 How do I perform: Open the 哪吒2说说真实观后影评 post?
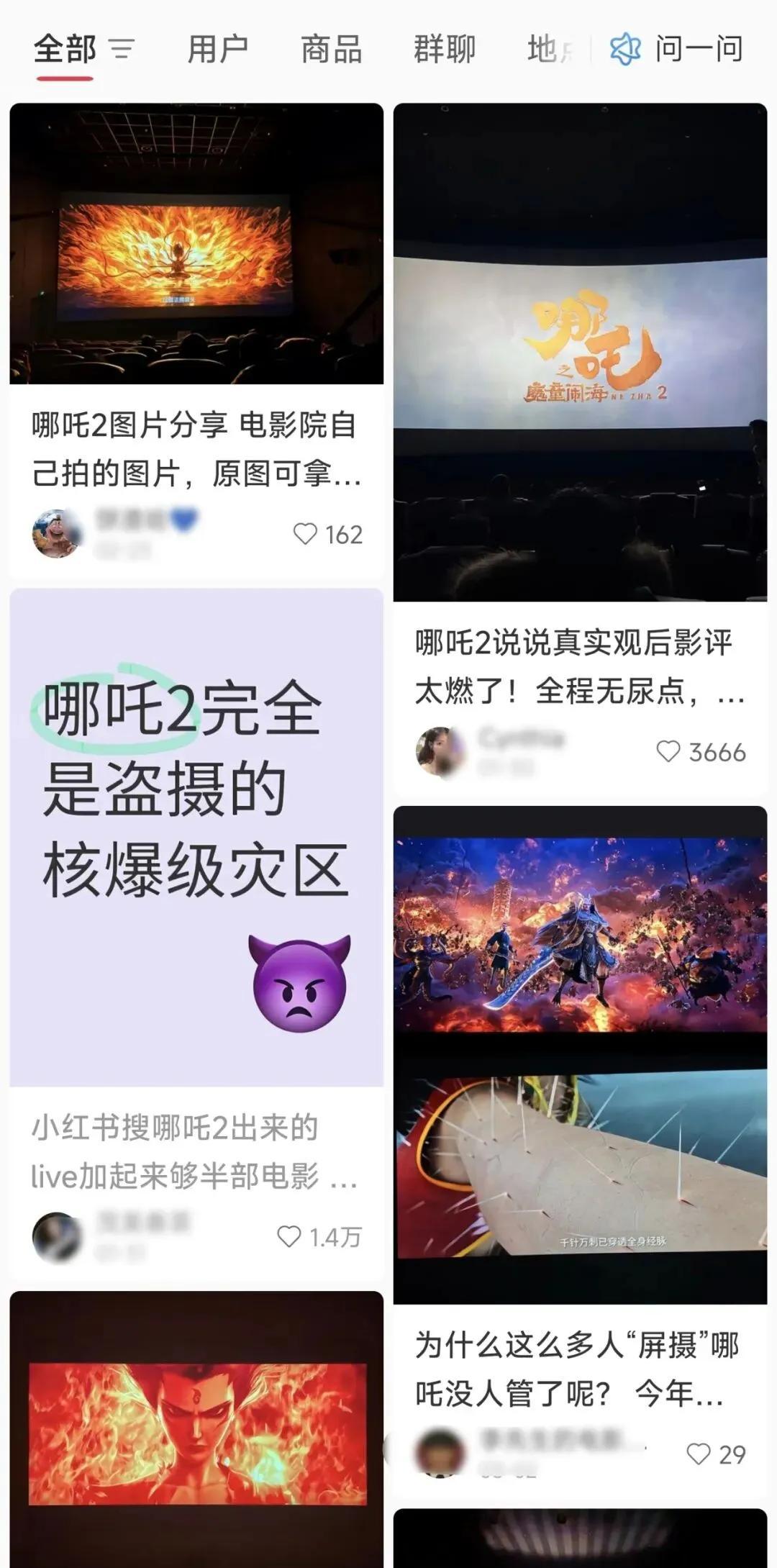(580, 353)
